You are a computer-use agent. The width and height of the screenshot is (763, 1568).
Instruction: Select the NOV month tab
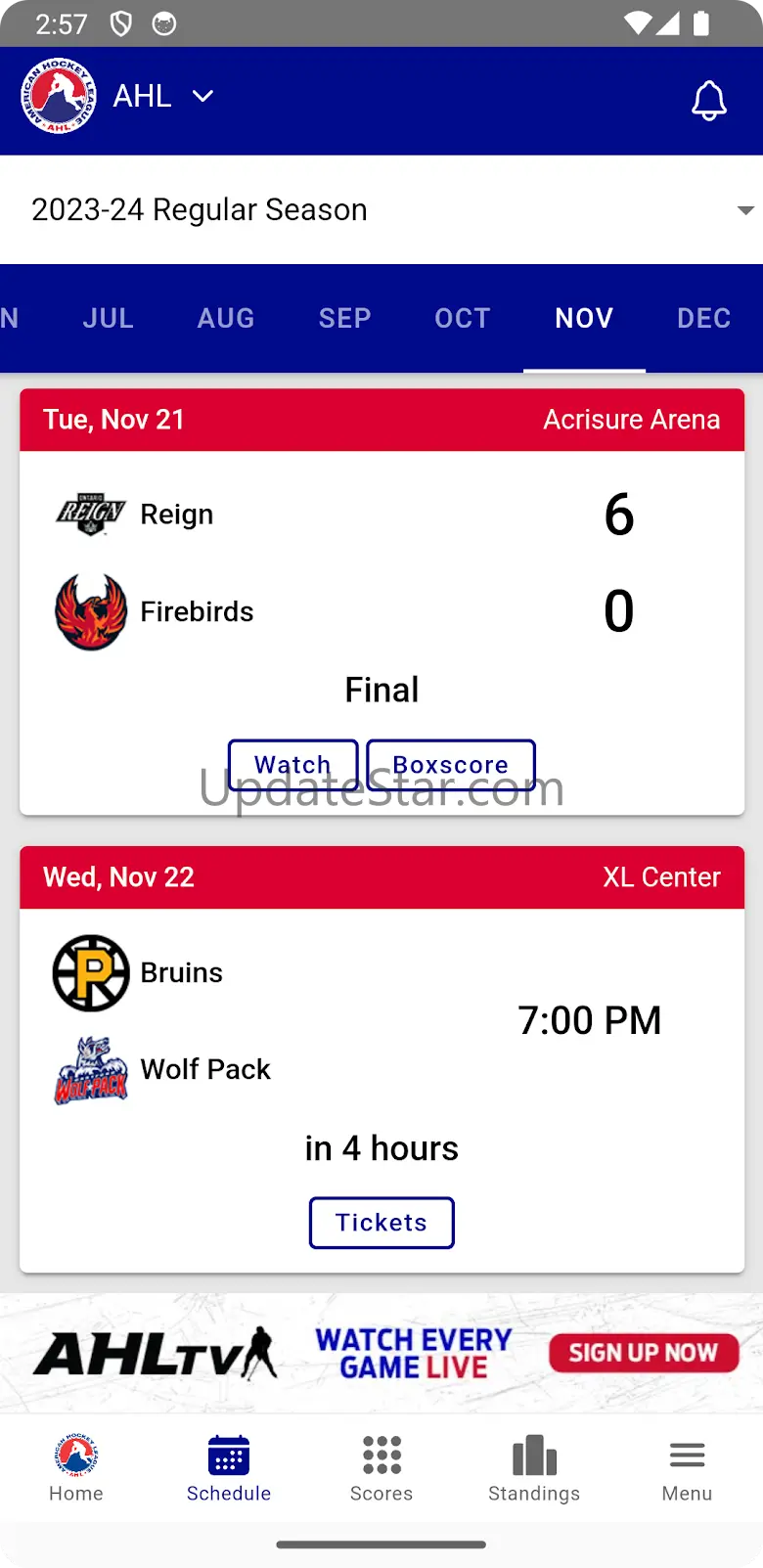click(x=584, y=318)
